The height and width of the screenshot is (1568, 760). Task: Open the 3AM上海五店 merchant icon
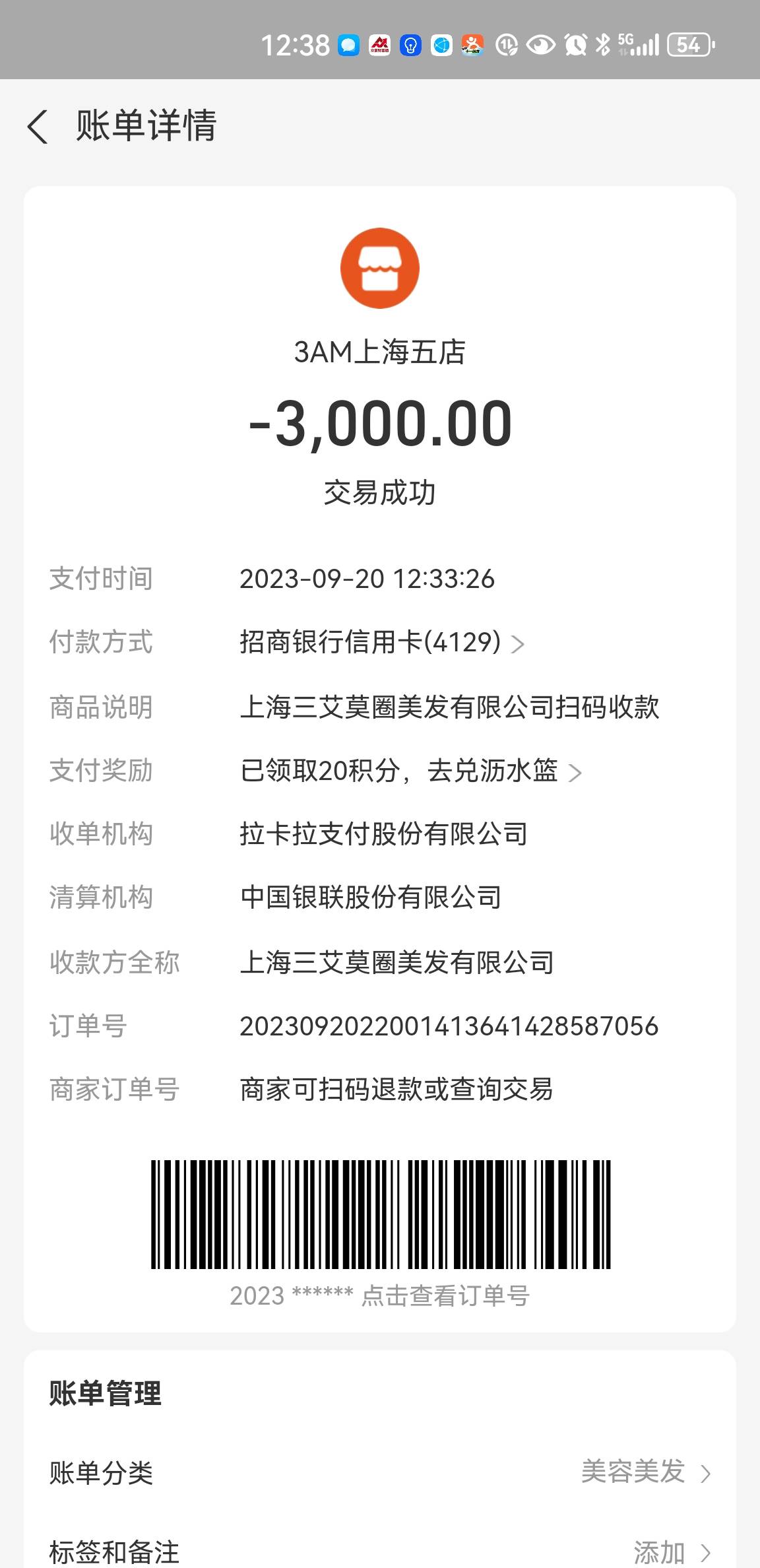pos(380,268)
